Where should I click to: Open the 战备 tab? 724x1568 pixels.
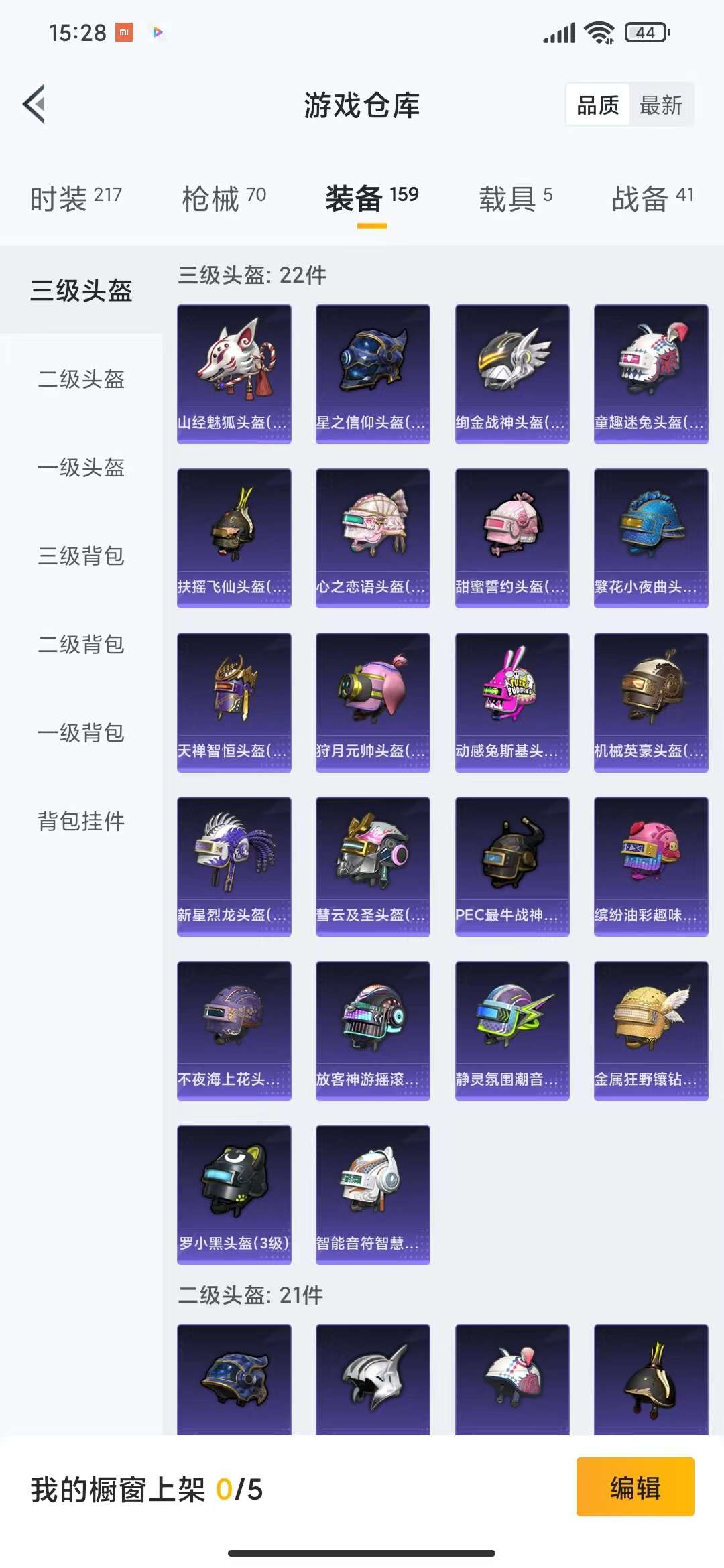652,198
